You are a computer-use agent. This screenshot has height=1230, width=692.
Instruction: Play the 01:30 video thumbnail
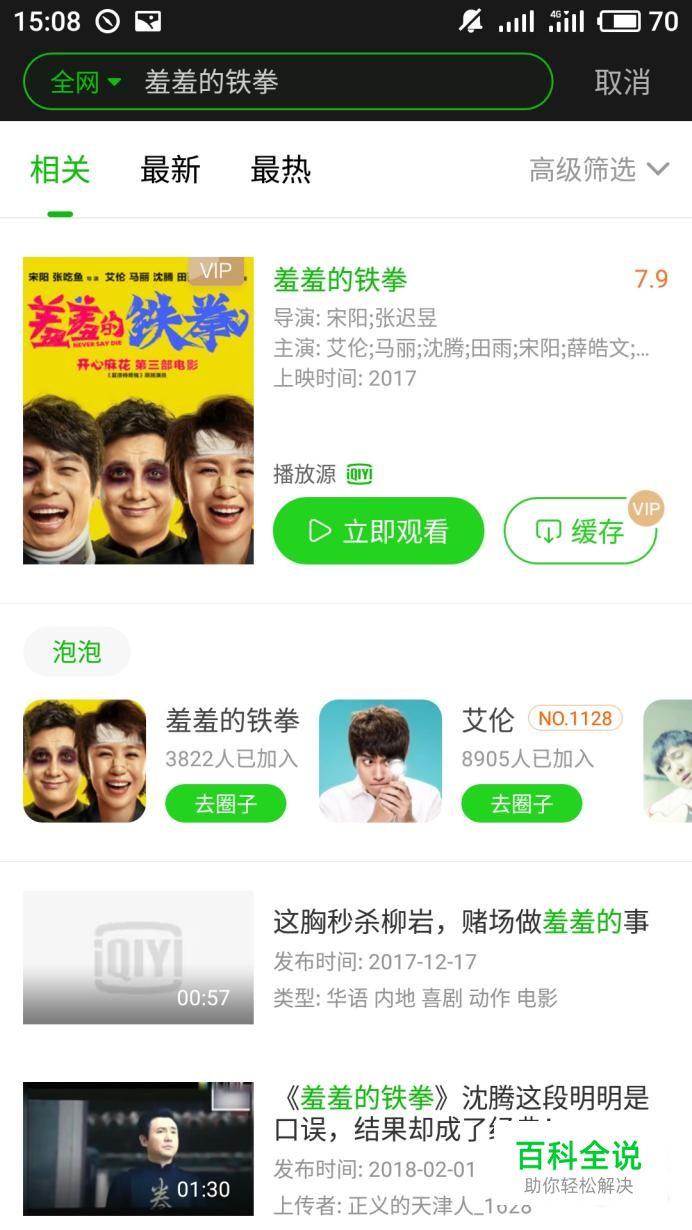[138, 1148]
